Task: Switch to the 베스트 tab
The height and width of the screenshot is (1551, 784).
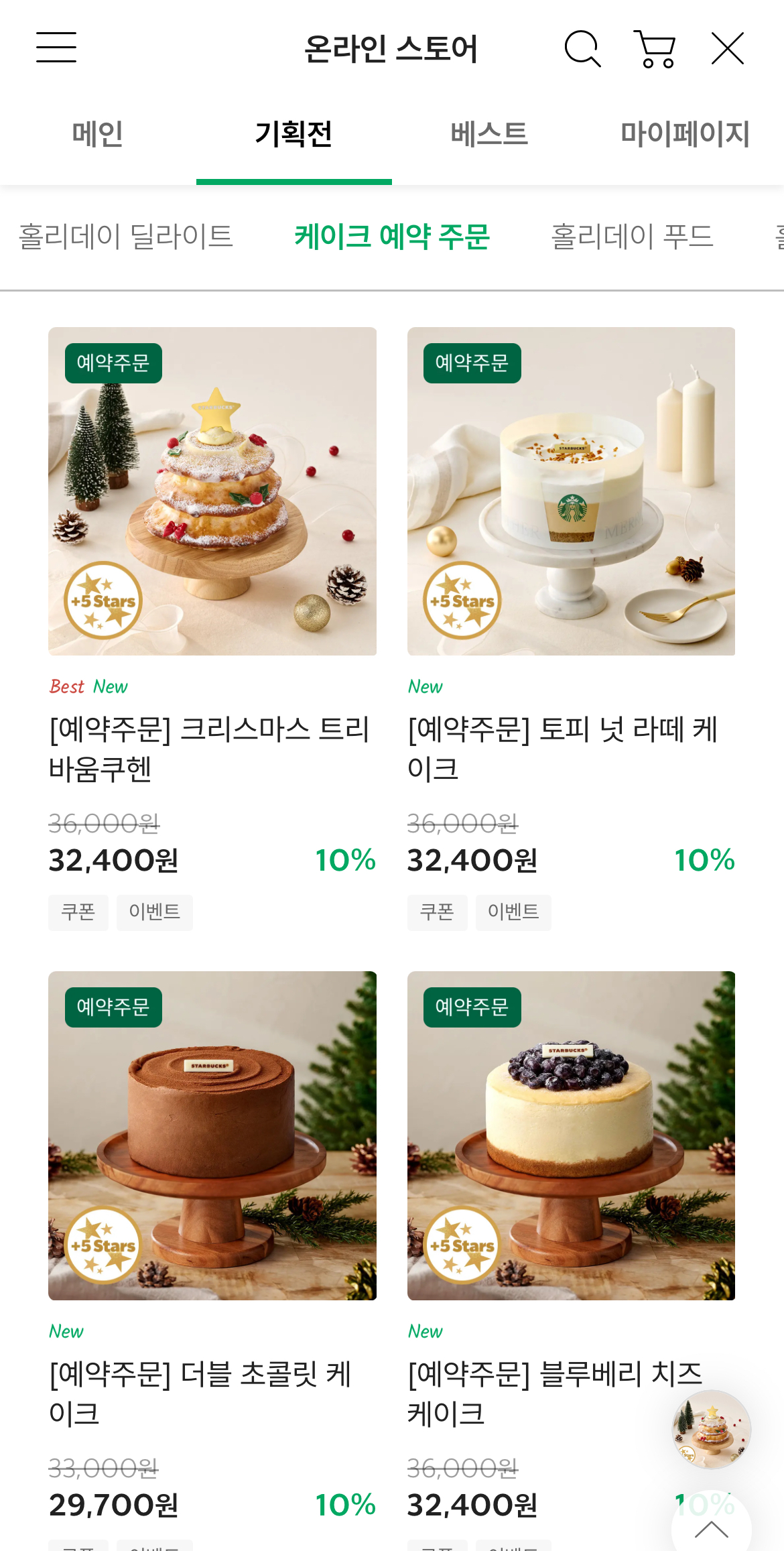Action: tap(490, 134)
